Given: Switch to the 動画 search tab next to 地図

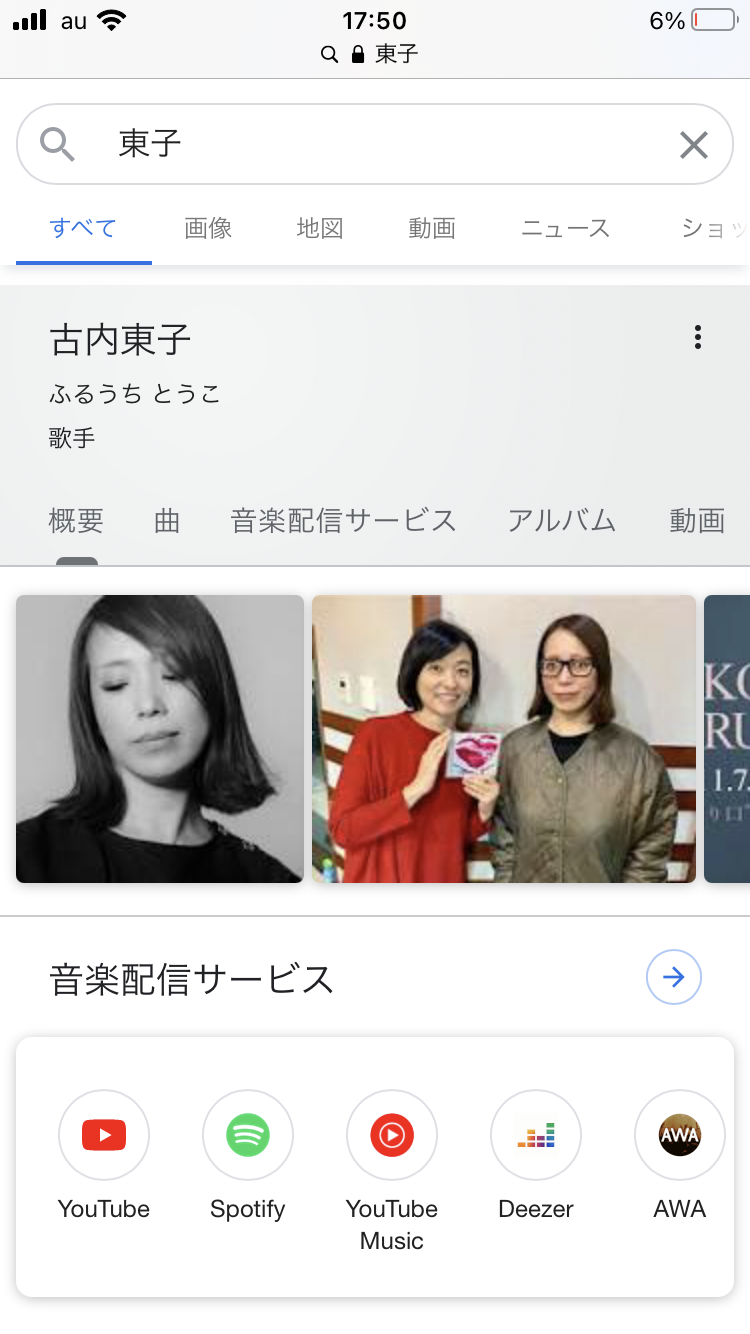Looking at the screenshot, I should coord(432,228).
